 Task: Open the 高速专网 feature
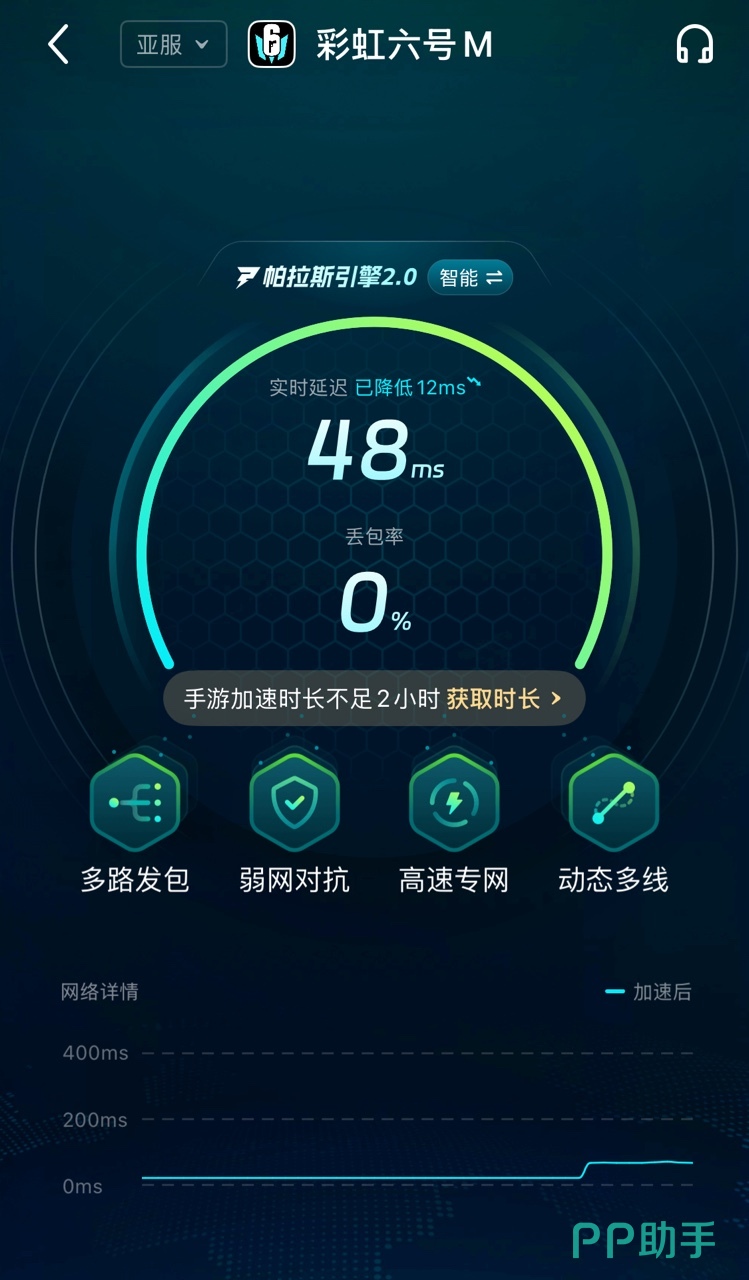(x=454, y=803)
